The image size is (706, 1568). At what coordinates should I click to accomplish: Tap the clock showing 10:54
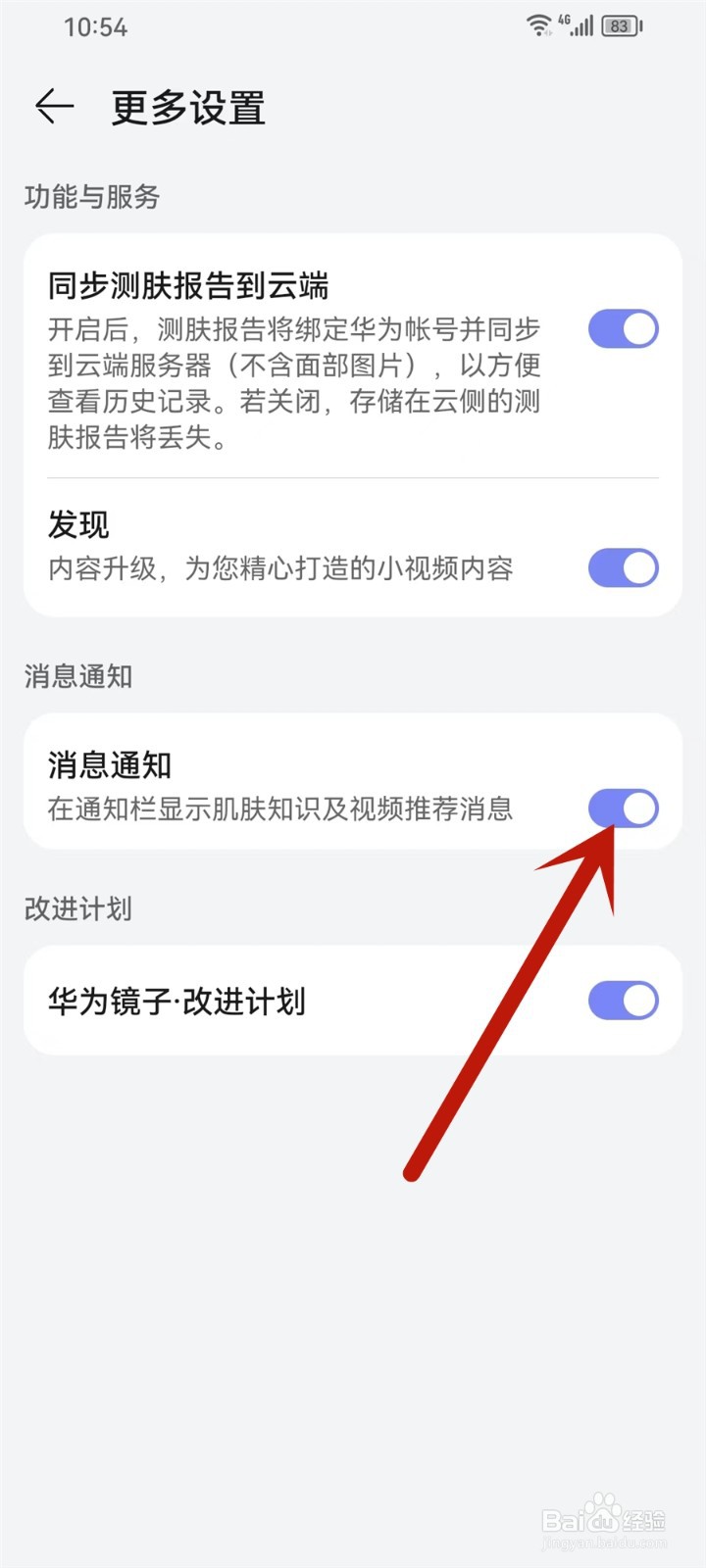(97, 27)
